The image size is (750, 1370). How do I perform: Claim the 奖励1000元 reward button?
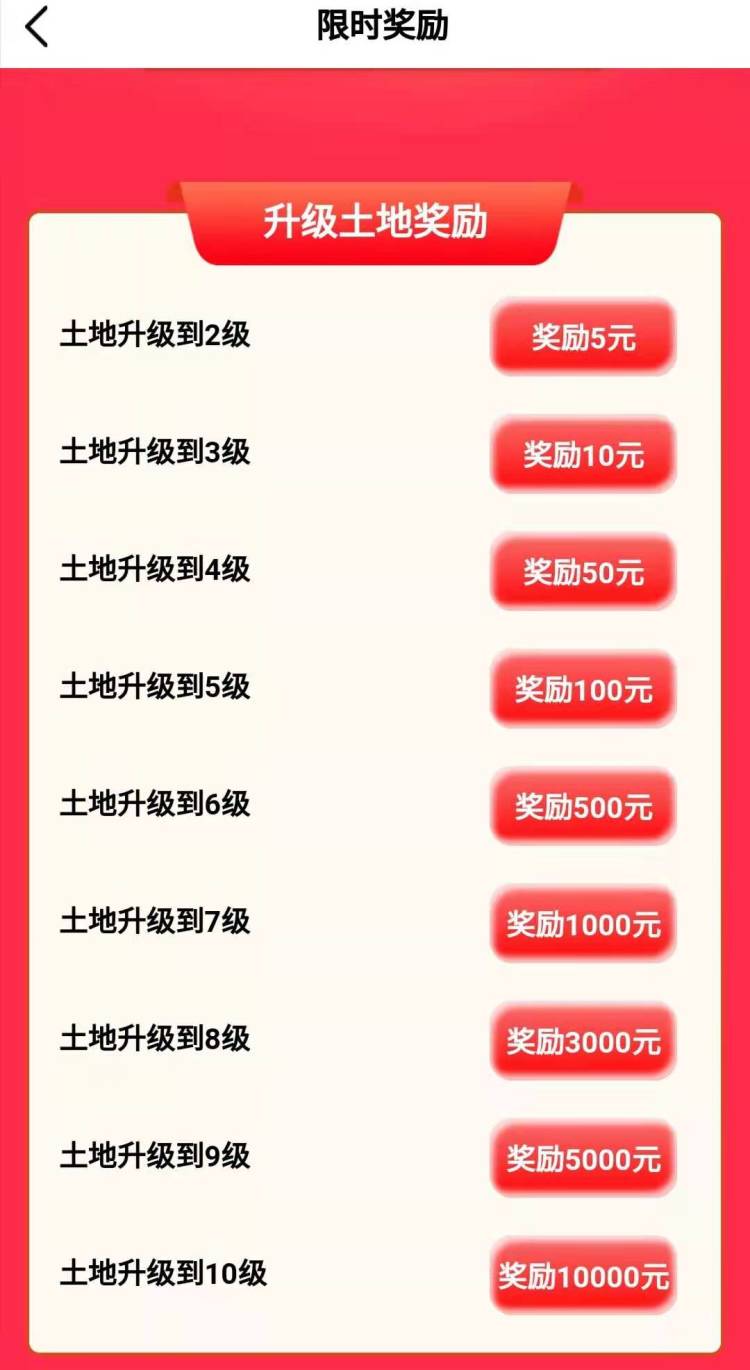tap(583, 924)
